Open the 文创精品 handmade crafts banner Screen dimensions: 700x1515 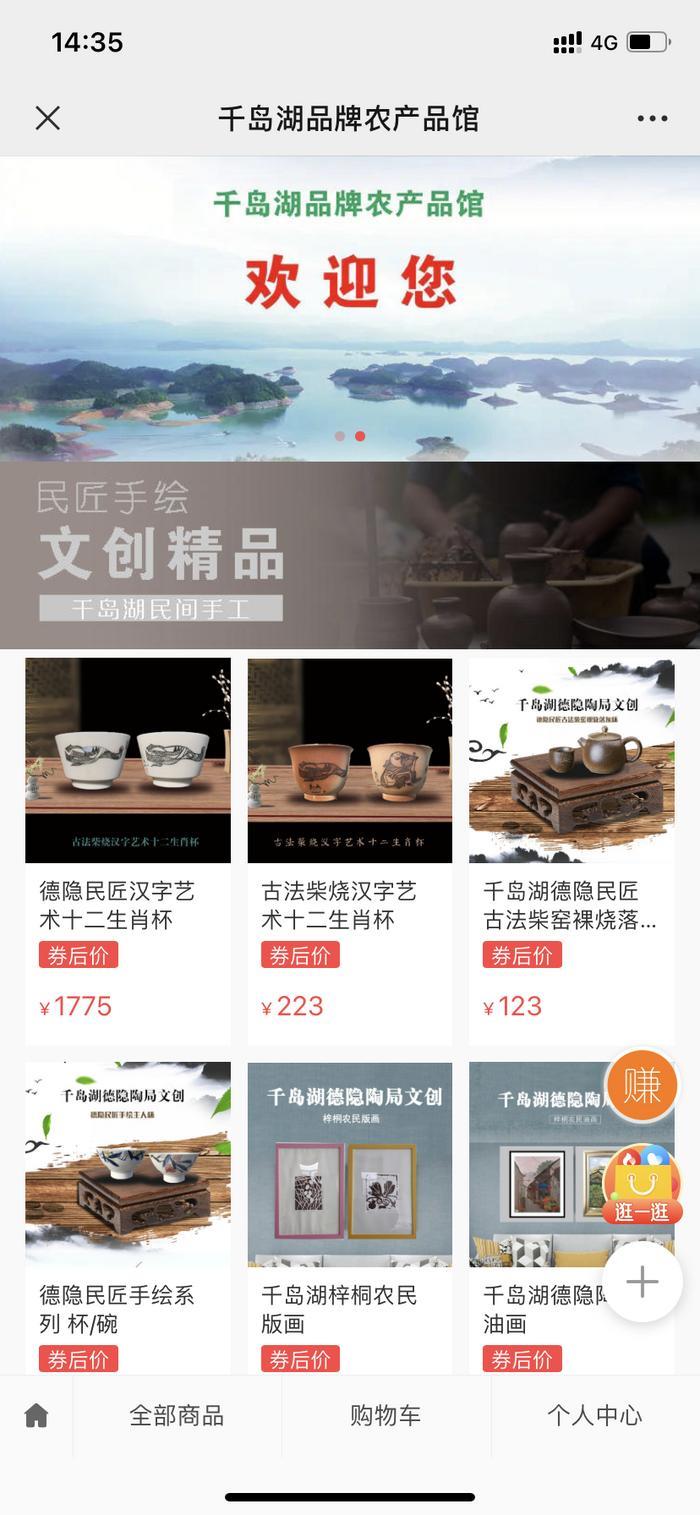[x=350, y=555]
